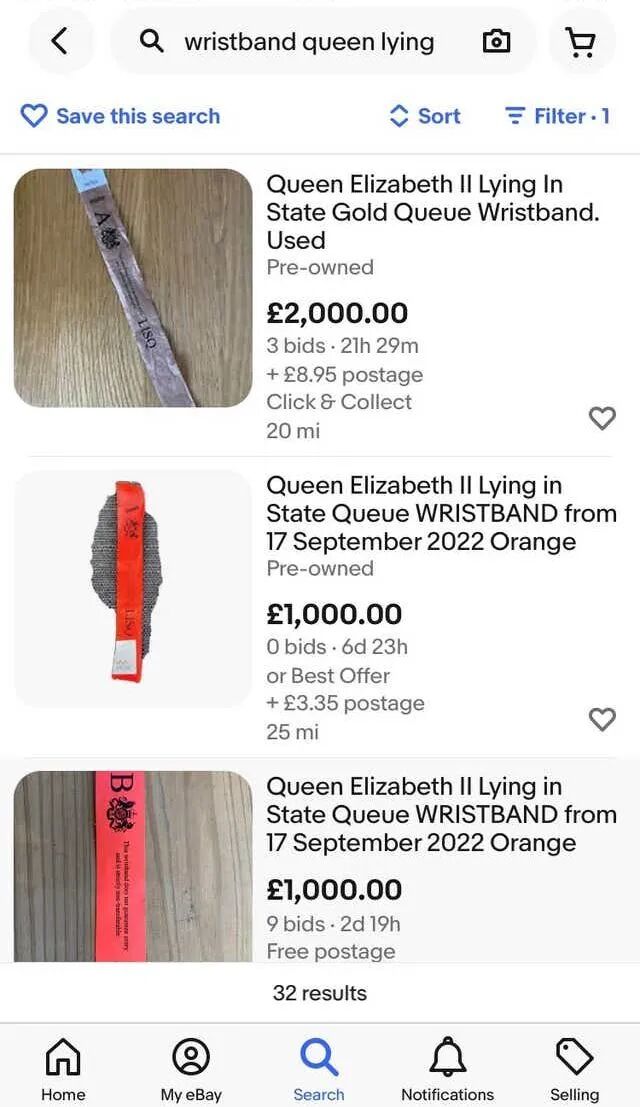Tap the search field showing 'wristband queen lying'
Viewport: 640px width, 1107px height.
308,42
